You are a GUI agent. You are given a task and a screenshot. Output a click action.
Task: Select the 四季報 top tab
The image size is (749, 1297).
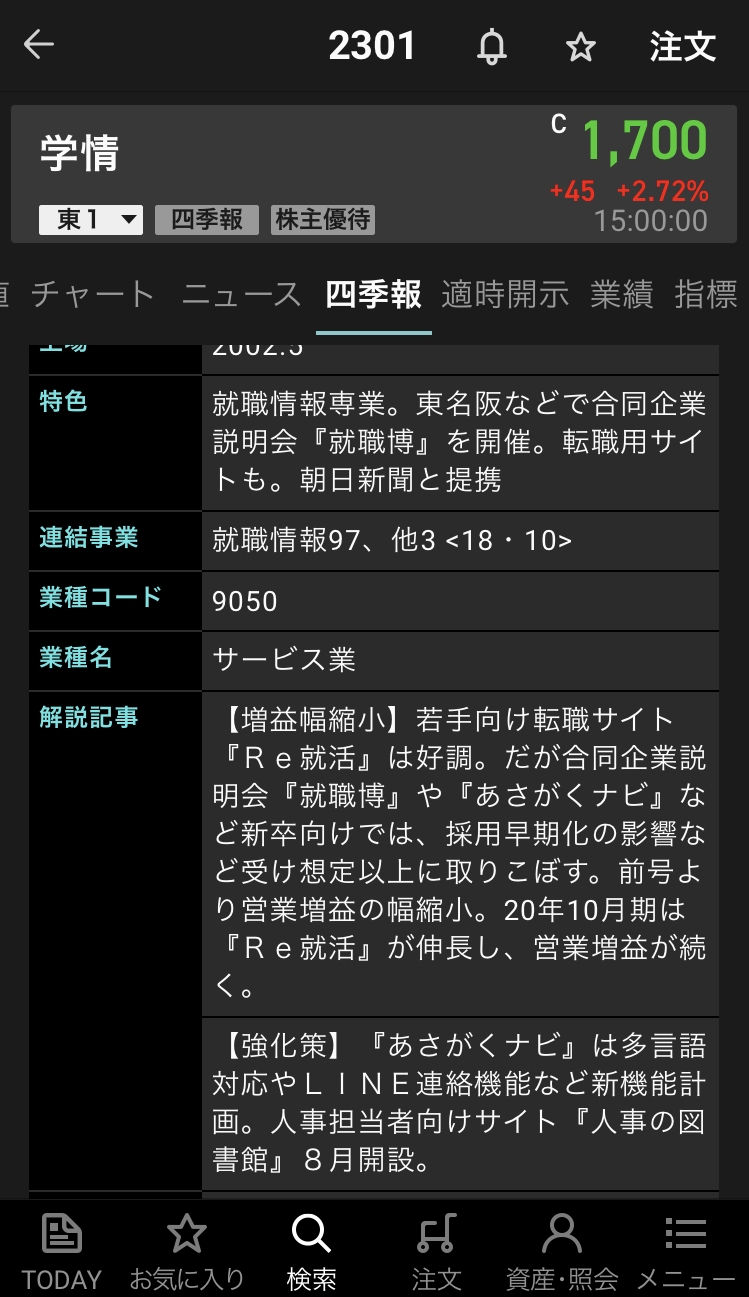click(373, 294)
